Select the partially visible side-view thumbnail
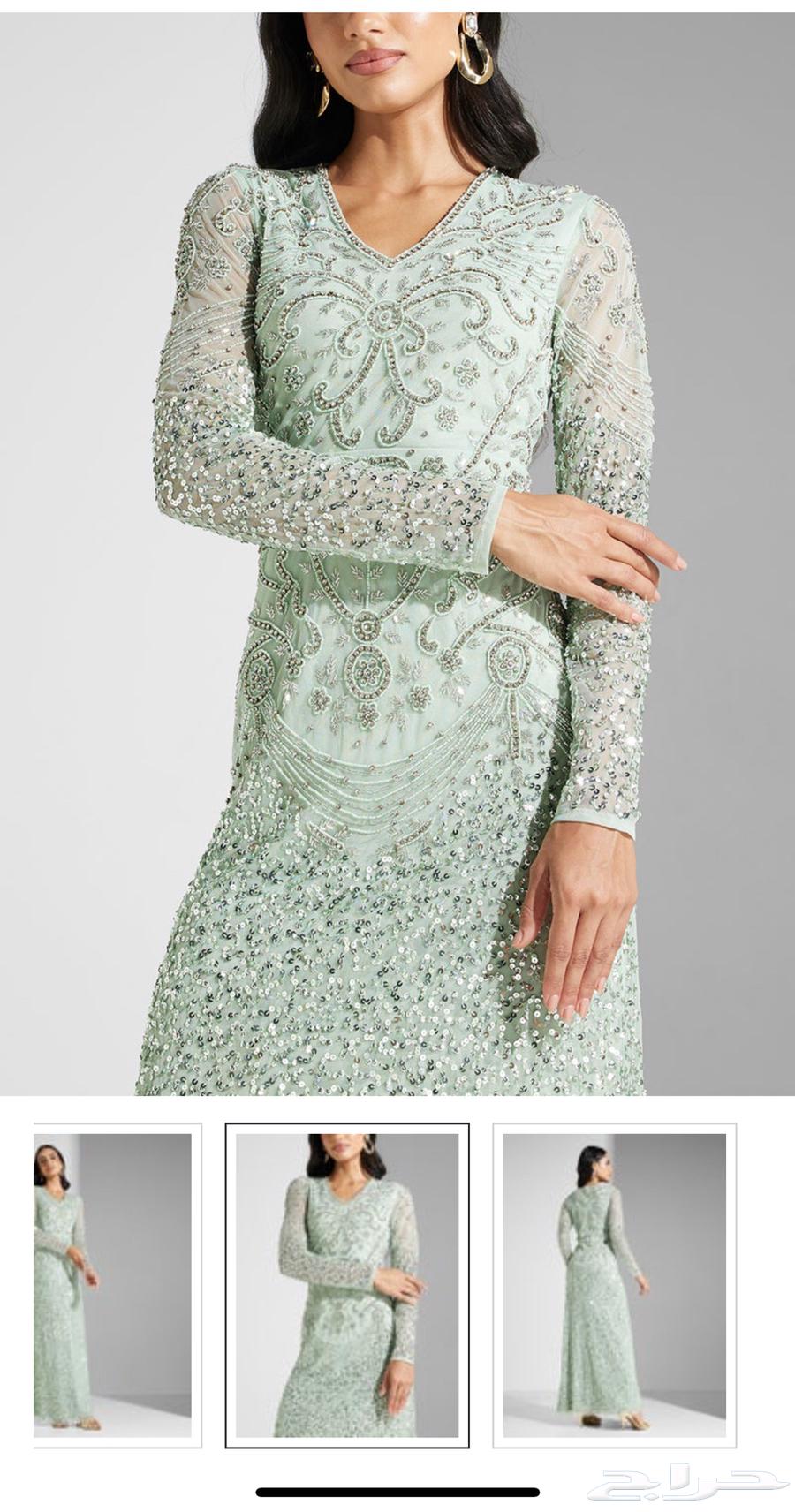795x1512 pixels. pyautogui.click(x=117, y=1285)
